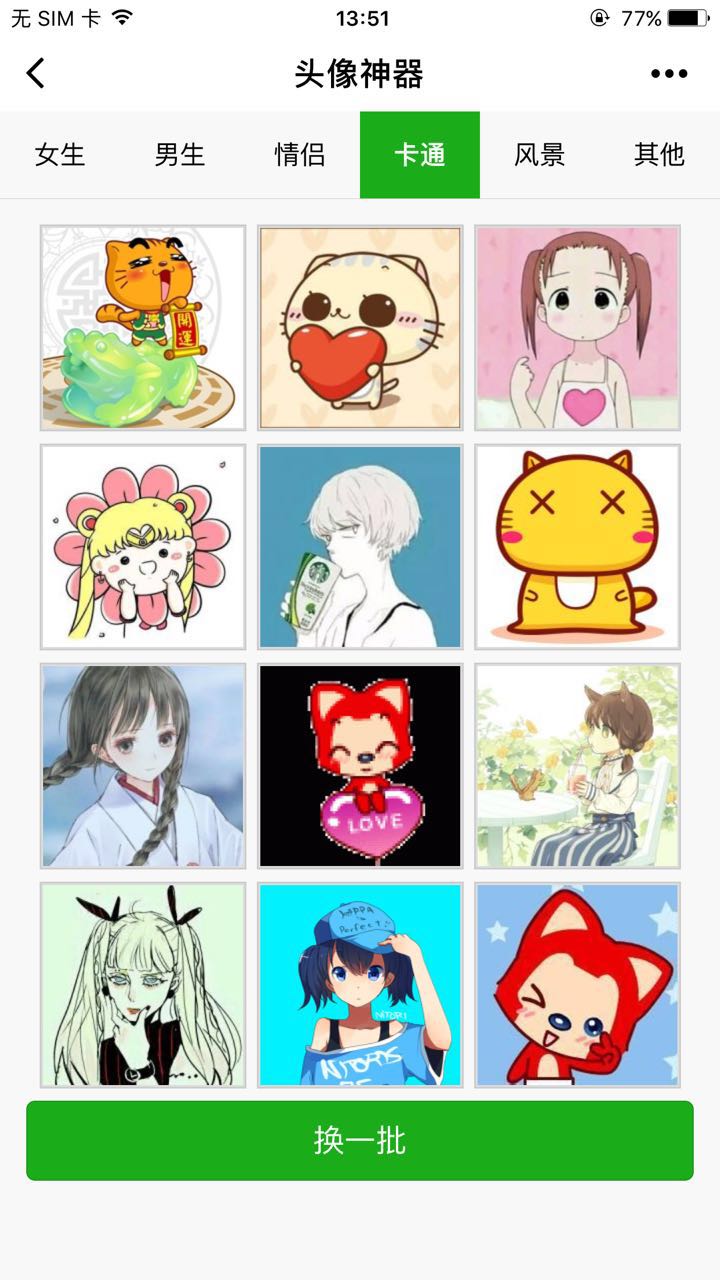
Task: Select the yellow cat with X eyes
Action: (577, 547)
